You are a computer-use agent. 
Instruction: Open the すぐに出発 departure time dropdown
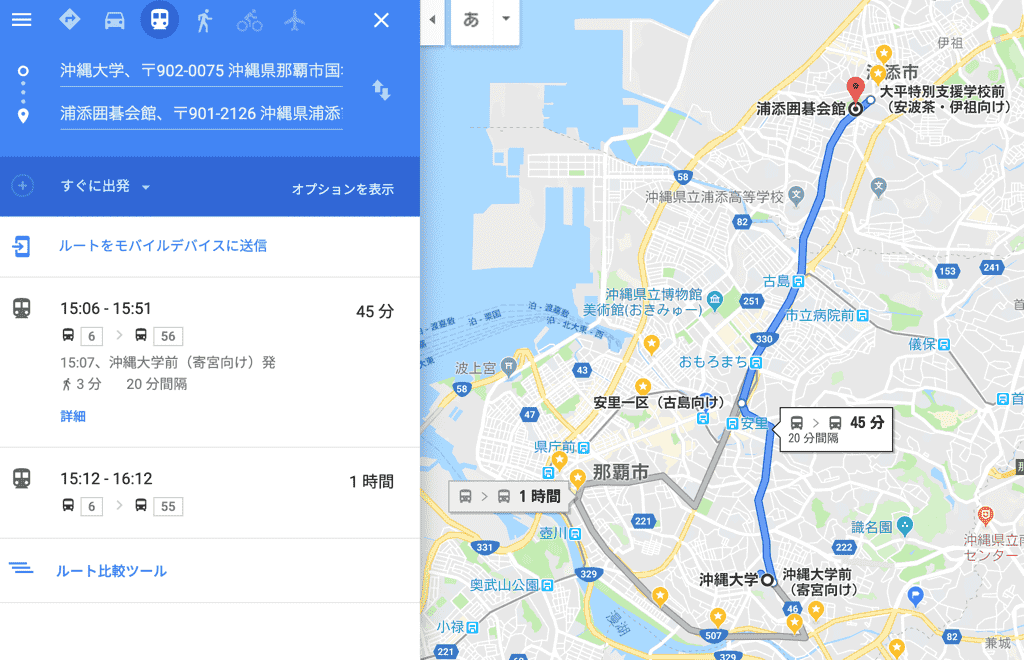pos(105,187)
